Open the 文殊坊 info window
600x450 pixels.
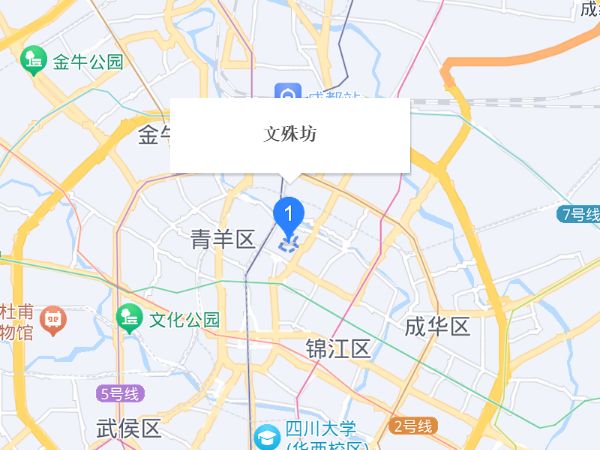pyautogui.click(x=290, y=134)
